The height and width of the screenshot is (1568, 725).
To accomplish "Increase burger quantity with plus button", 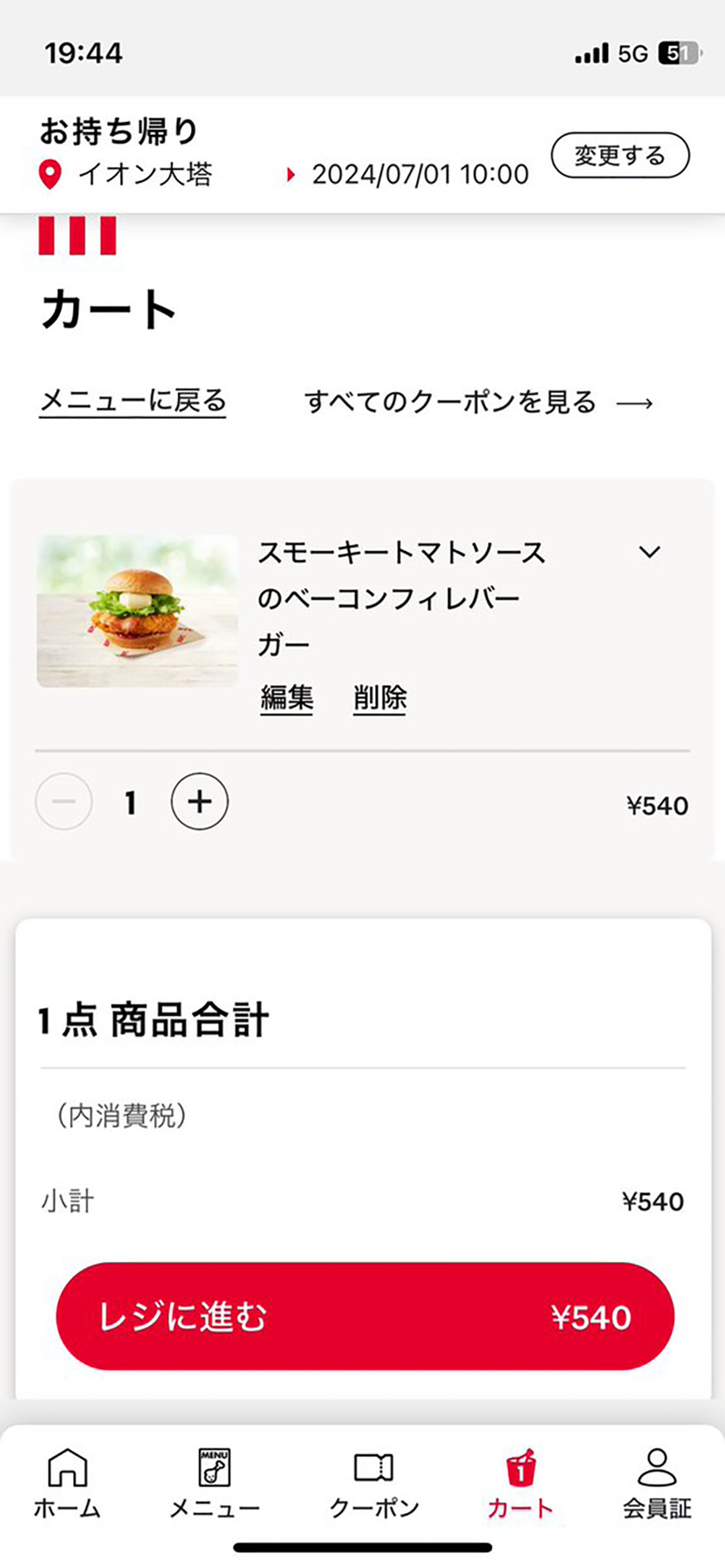I will (200, 801).
